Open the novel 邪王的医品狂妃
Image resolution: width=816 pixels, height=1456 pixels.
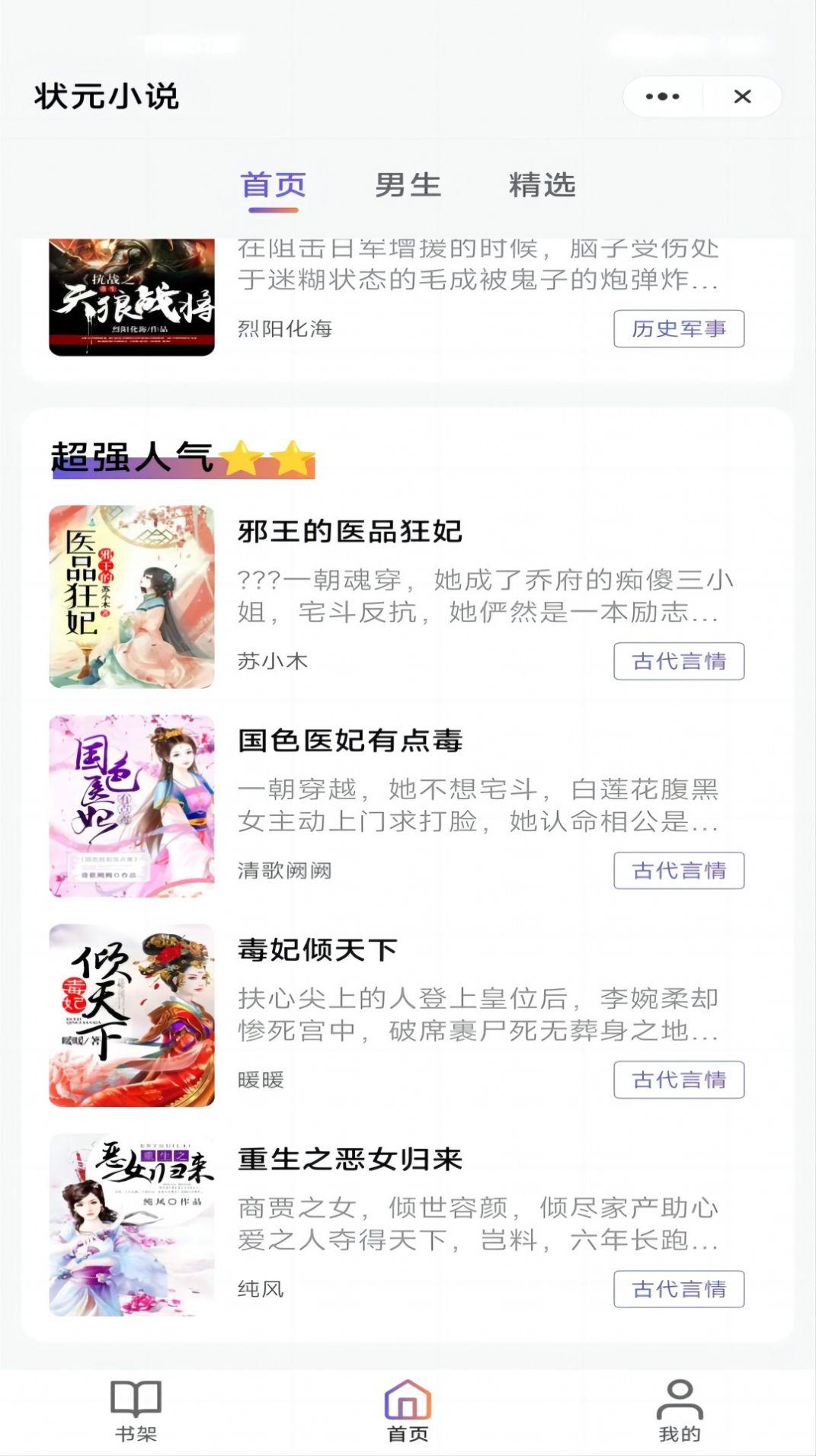[350, 532]
